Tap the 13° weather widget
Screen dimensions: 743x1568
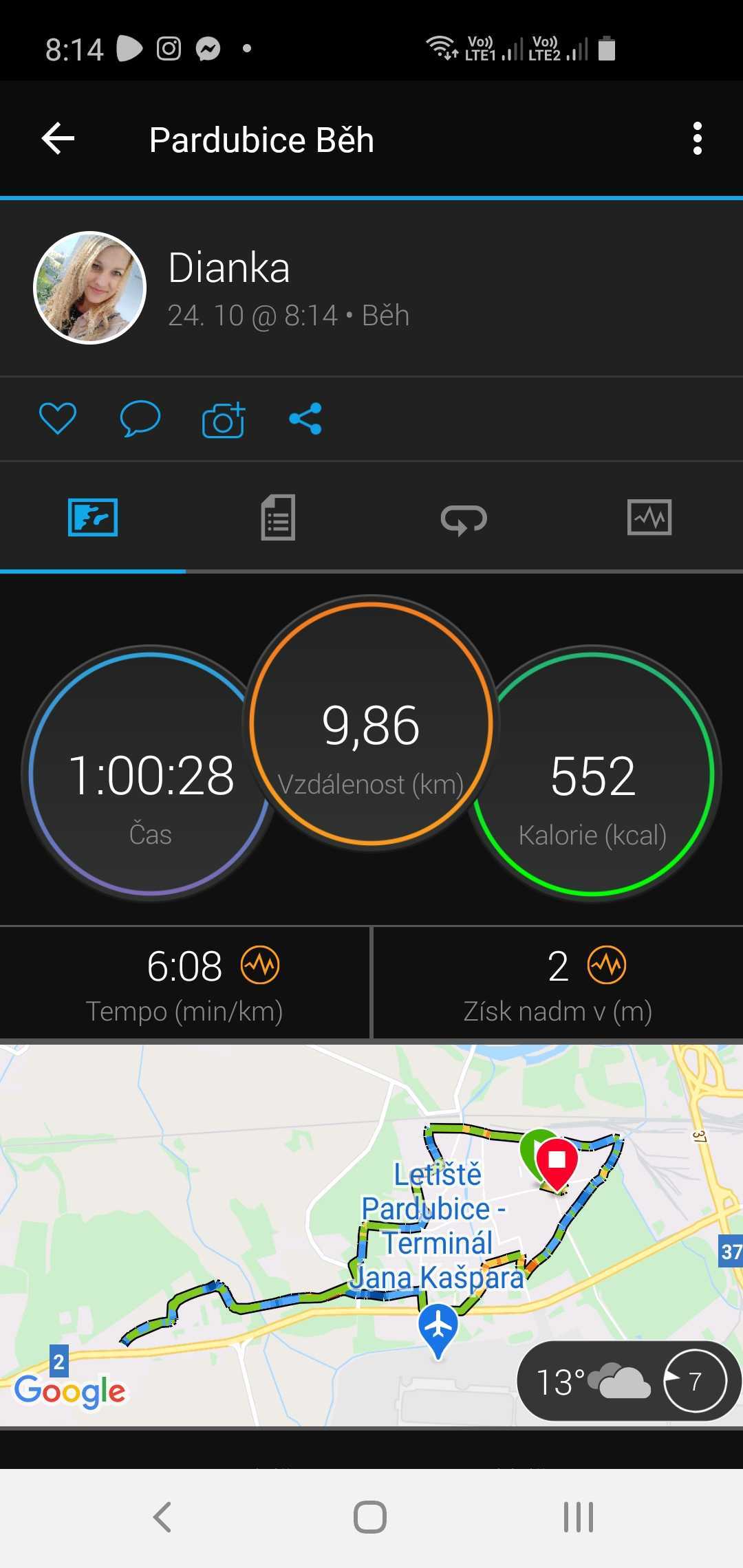[628, 1380]
